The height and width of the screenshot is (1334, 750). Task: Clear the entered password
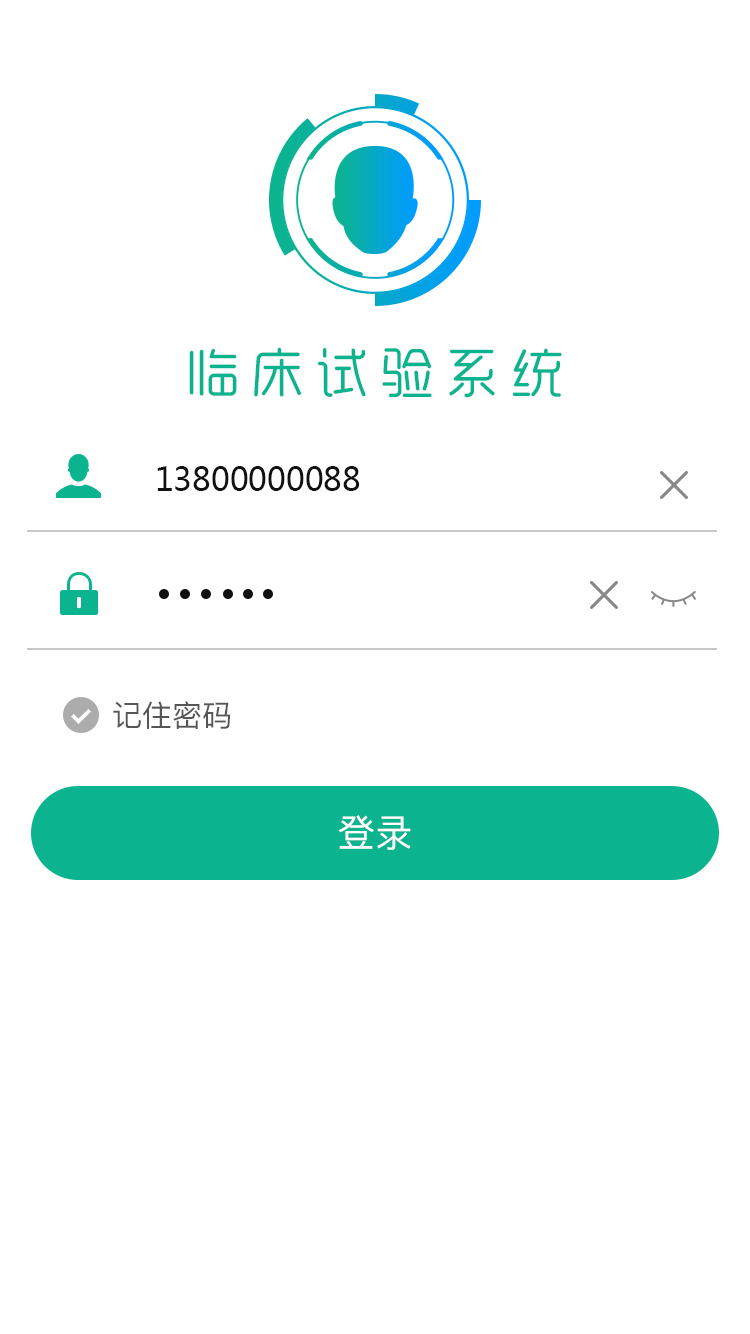coord(604,595)
